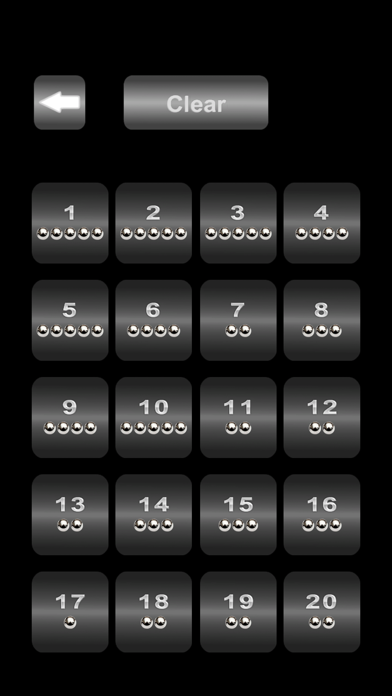Pick the number 17 tile

(x=70, y=612)
